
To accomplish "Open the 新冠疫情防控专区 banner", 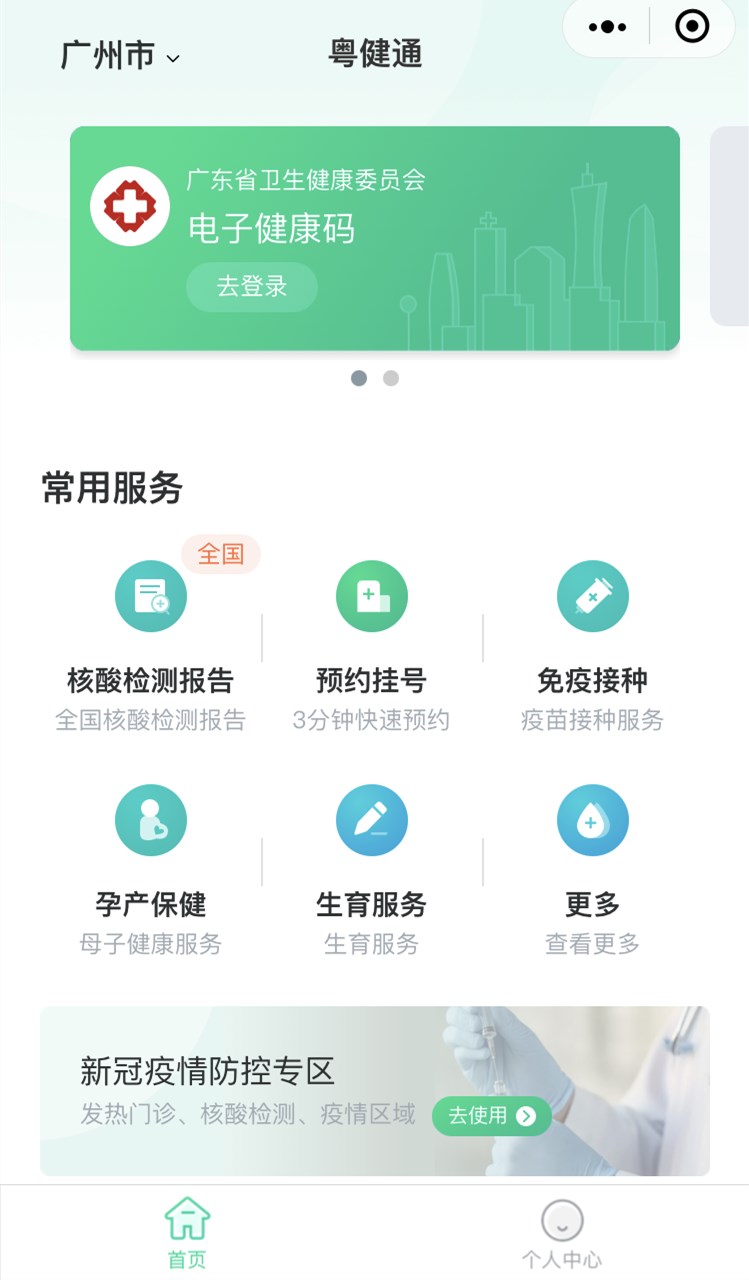I will [375, 1091].
